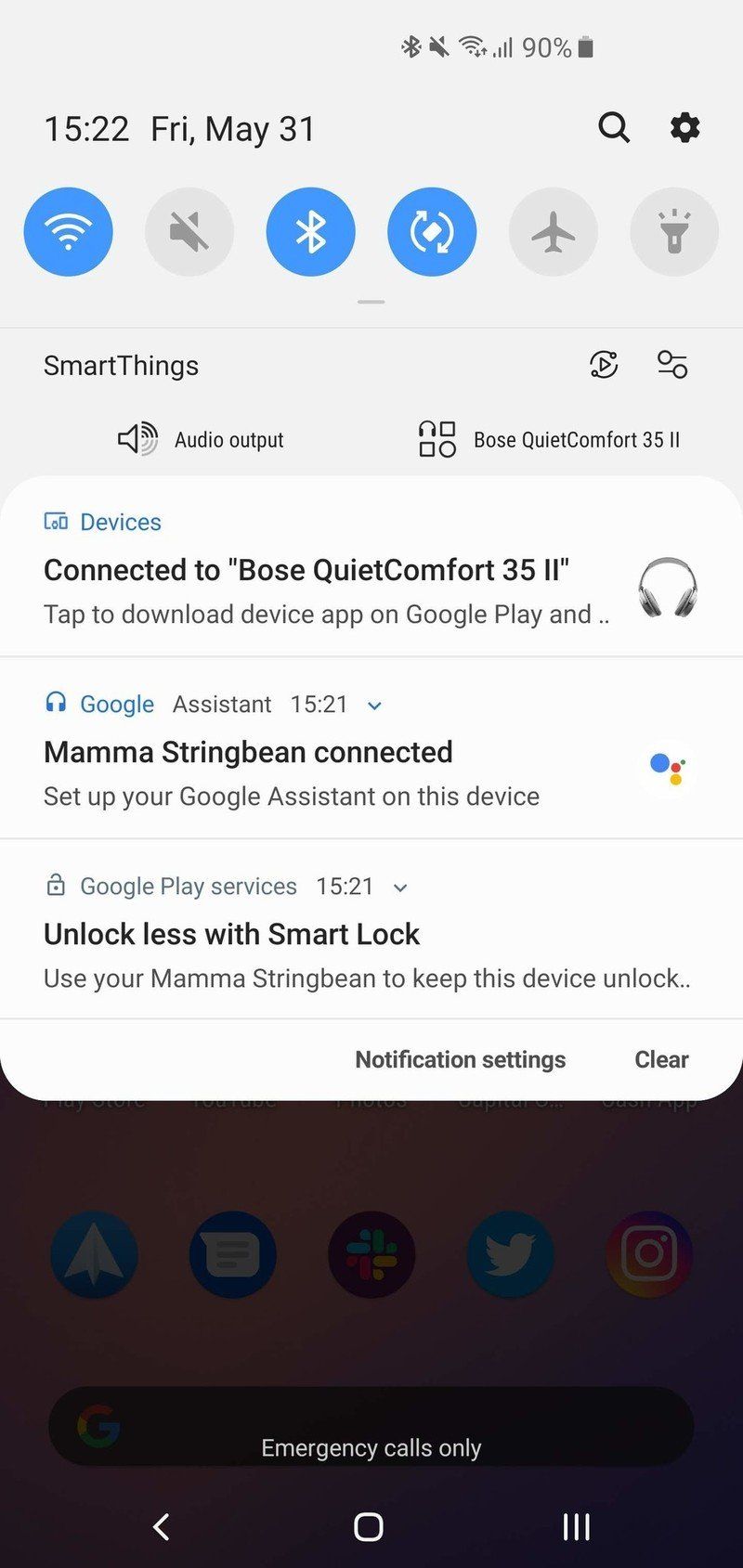Open the SmartThings device controls icon

pyautogui.click(x=671, y=365)
